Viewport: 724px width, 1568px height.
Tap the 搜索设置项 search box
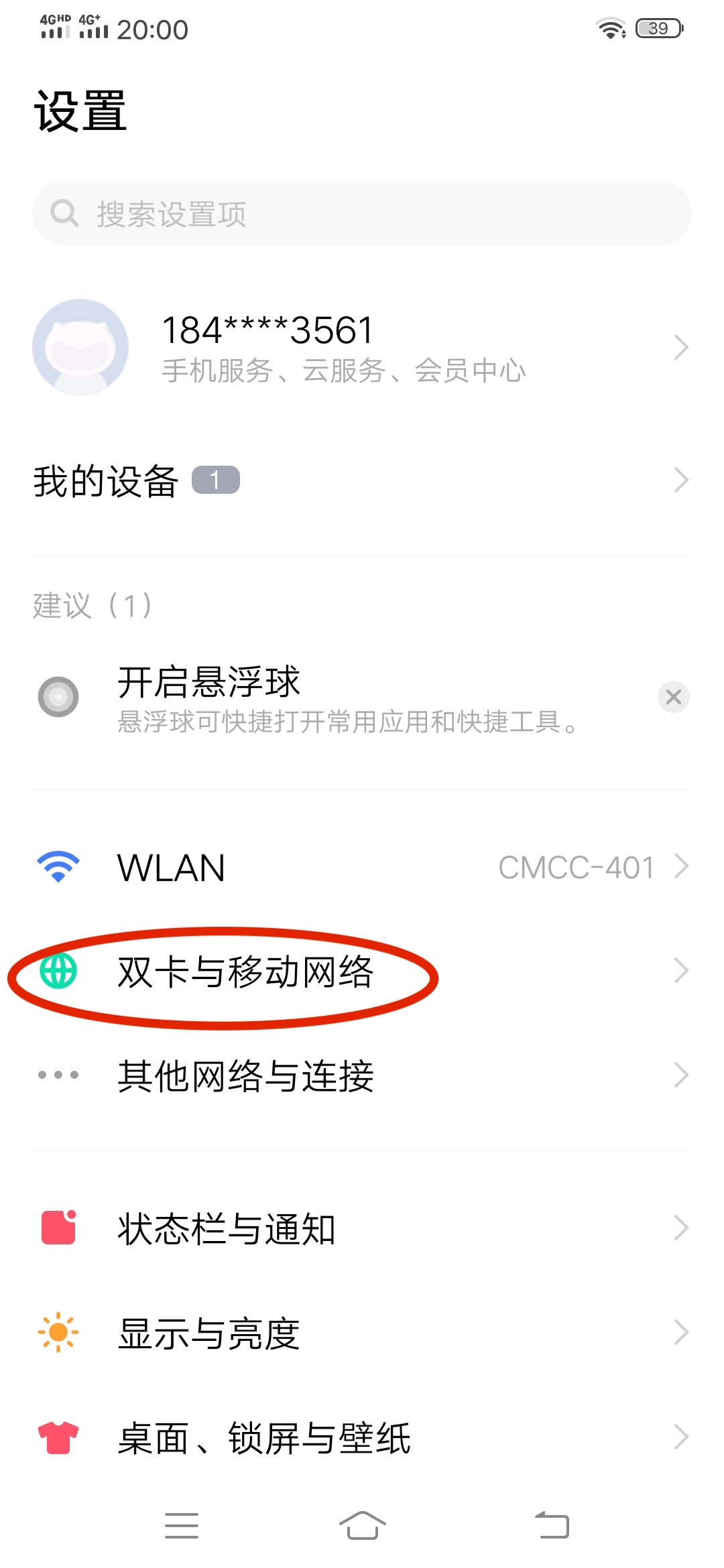(x=362, y=213)
